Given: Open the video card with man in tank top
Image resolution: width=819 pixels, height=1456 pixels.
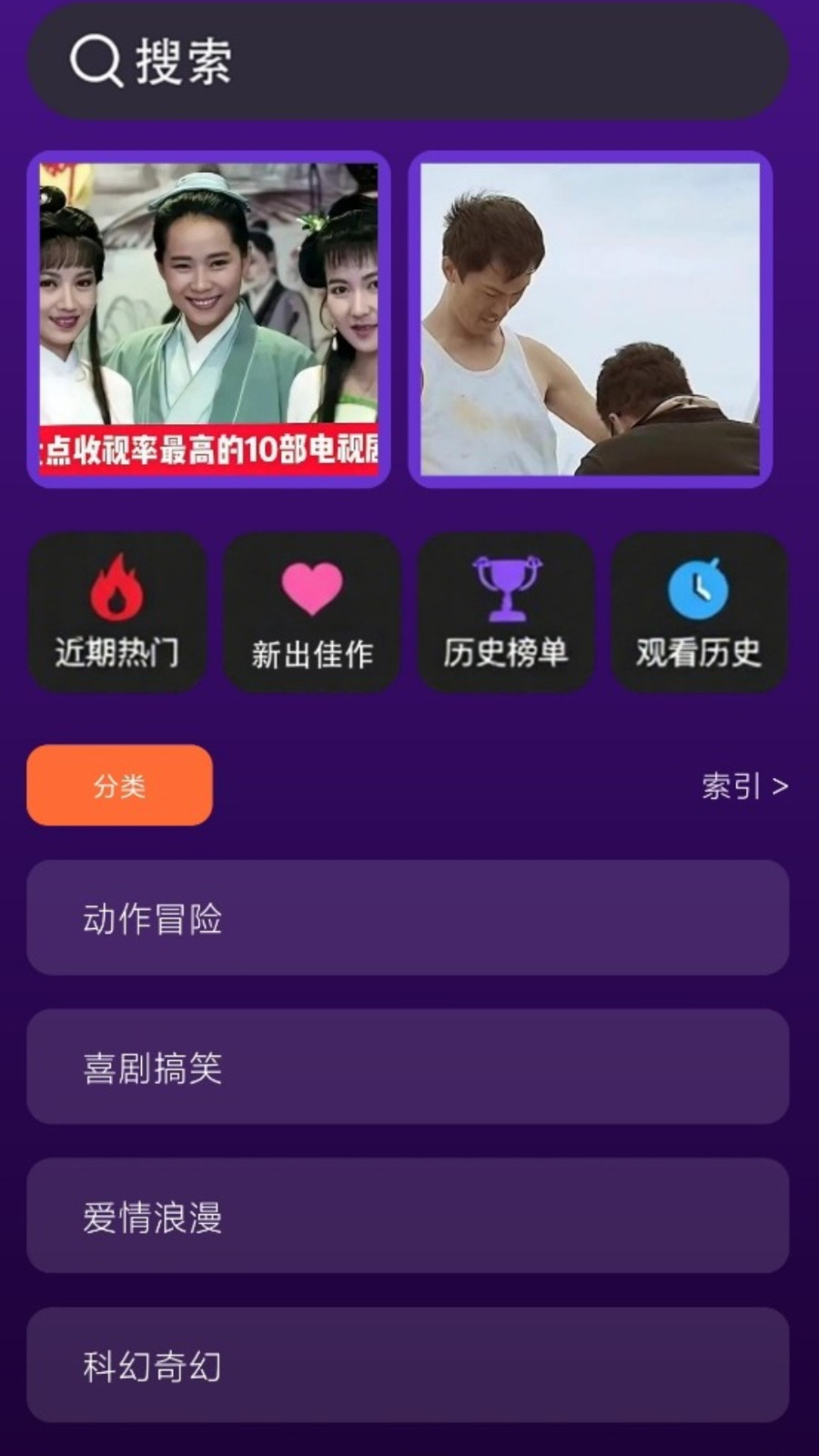Looking at the screenshot, I should coord(591,318).
